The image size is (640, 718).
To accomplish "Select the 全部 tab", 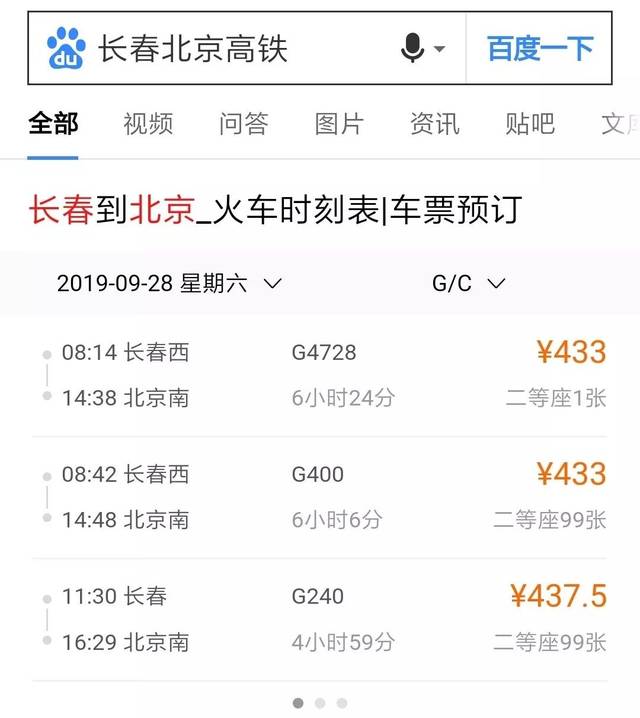I will [x=53, y=123].
